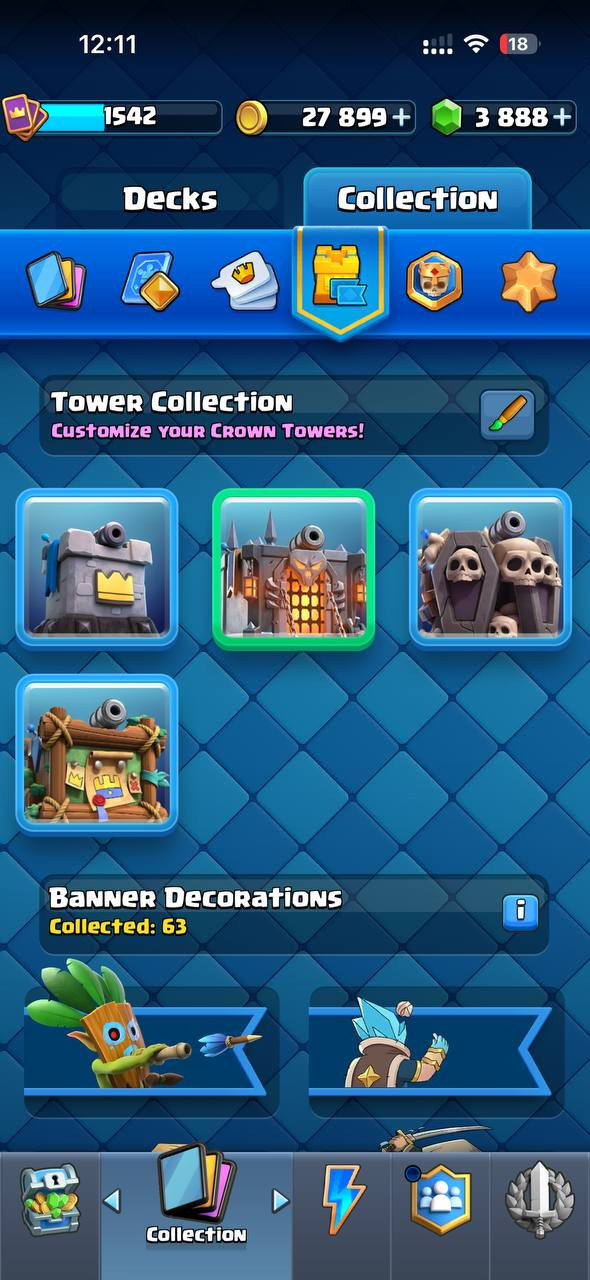The height and width of the screenshot is (1280, 590).
Task: Add more gold with the plus button
Action: pos(401,118)
